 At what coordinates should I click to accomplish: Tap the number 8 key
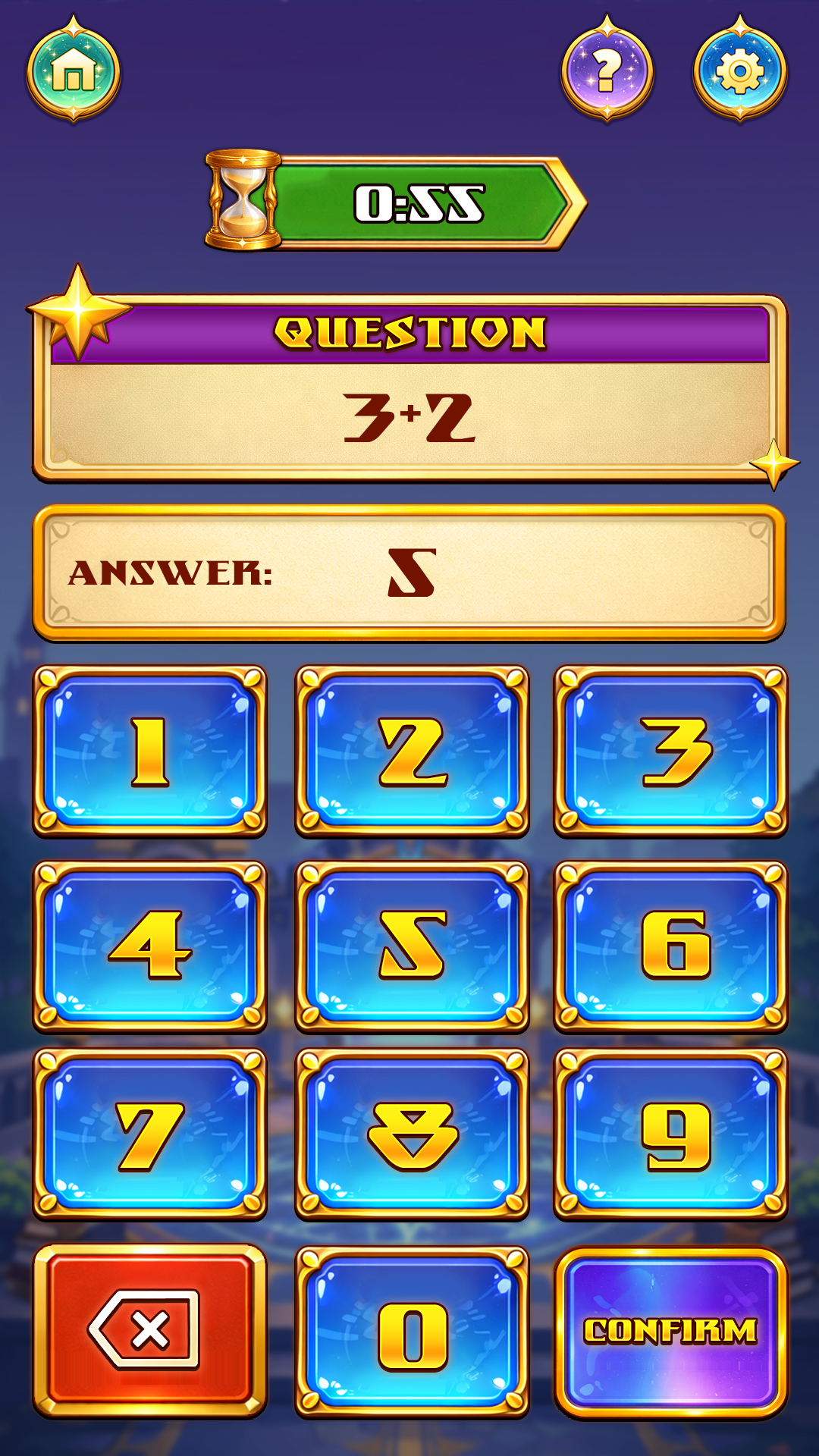tap(412, 1135)
